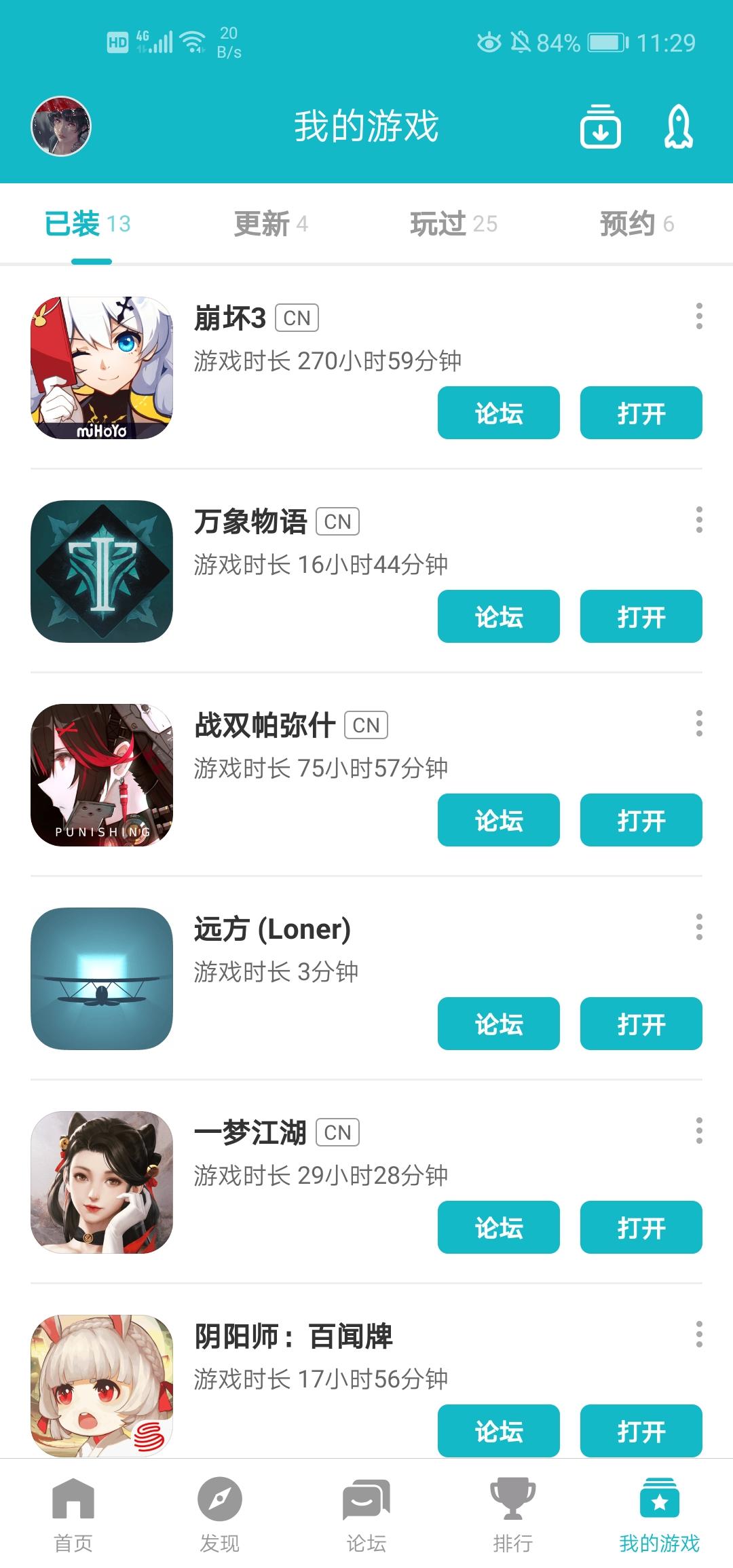Viewport: 733px width, 1568px height.
Task: Switch to the 预约 tab
Action: (637, 223)
